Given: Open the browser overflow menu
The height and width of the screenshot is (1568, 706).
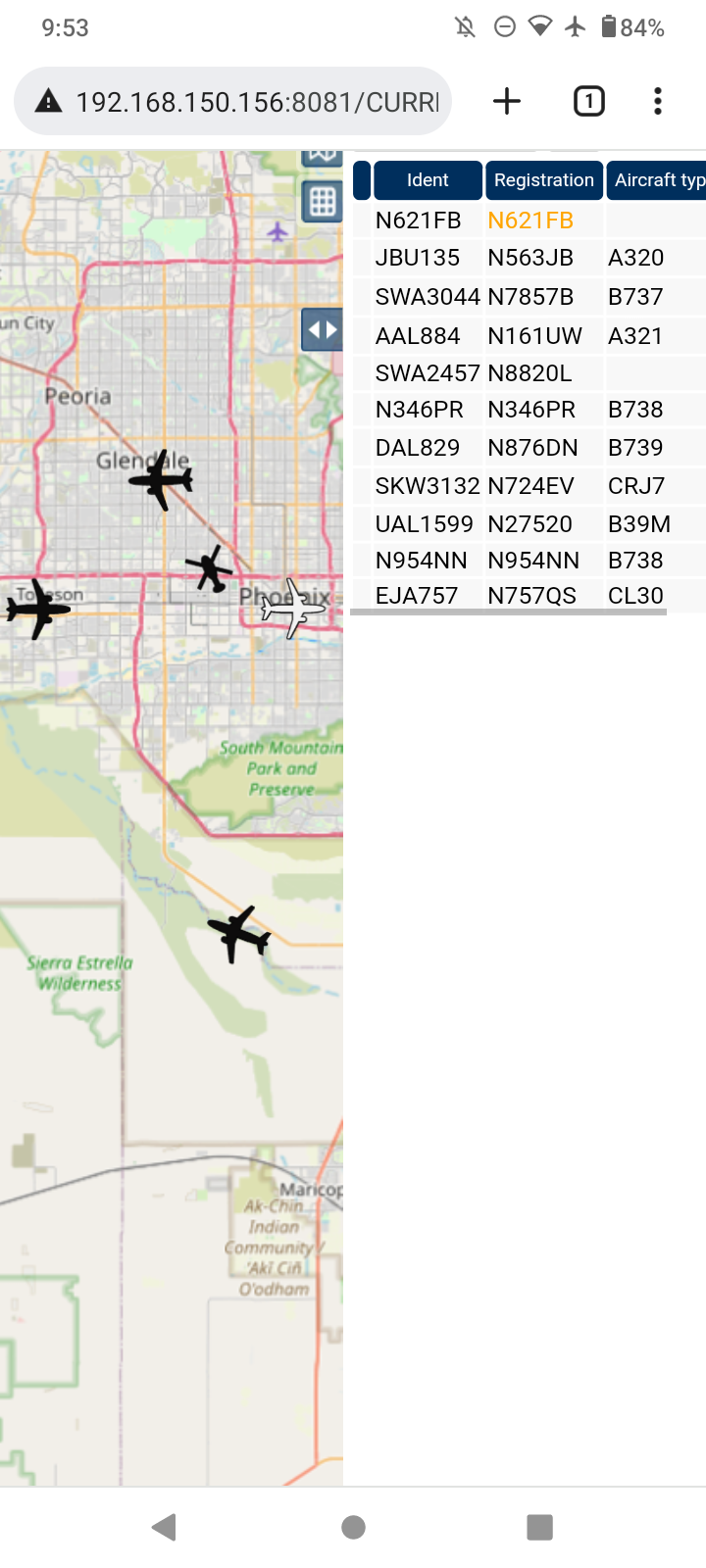Looking at the screenshot, I should (658, 101).
